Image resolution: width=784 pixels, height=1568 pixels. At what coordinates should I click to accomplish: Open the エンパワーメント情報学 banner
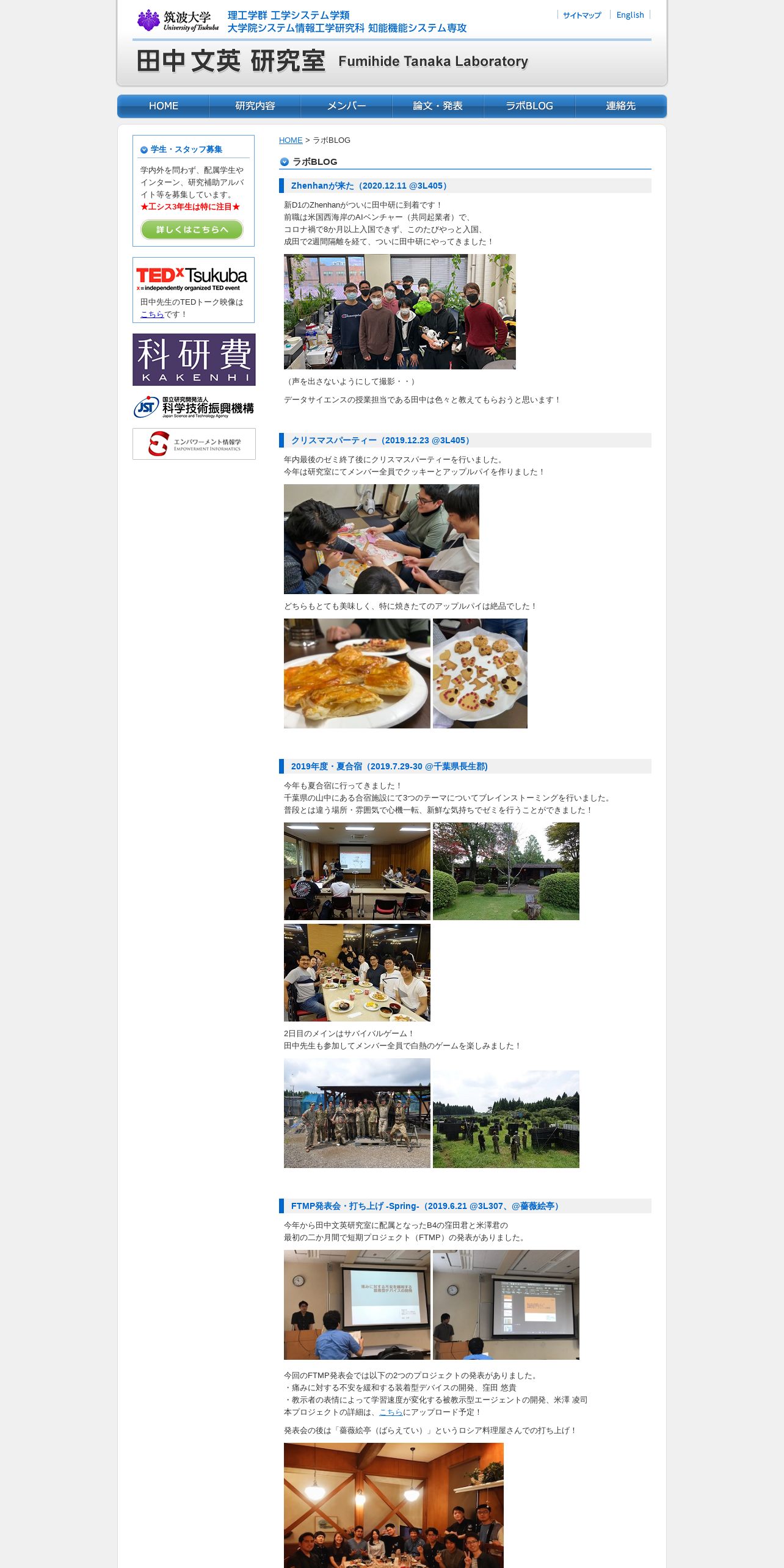[194, 444]
